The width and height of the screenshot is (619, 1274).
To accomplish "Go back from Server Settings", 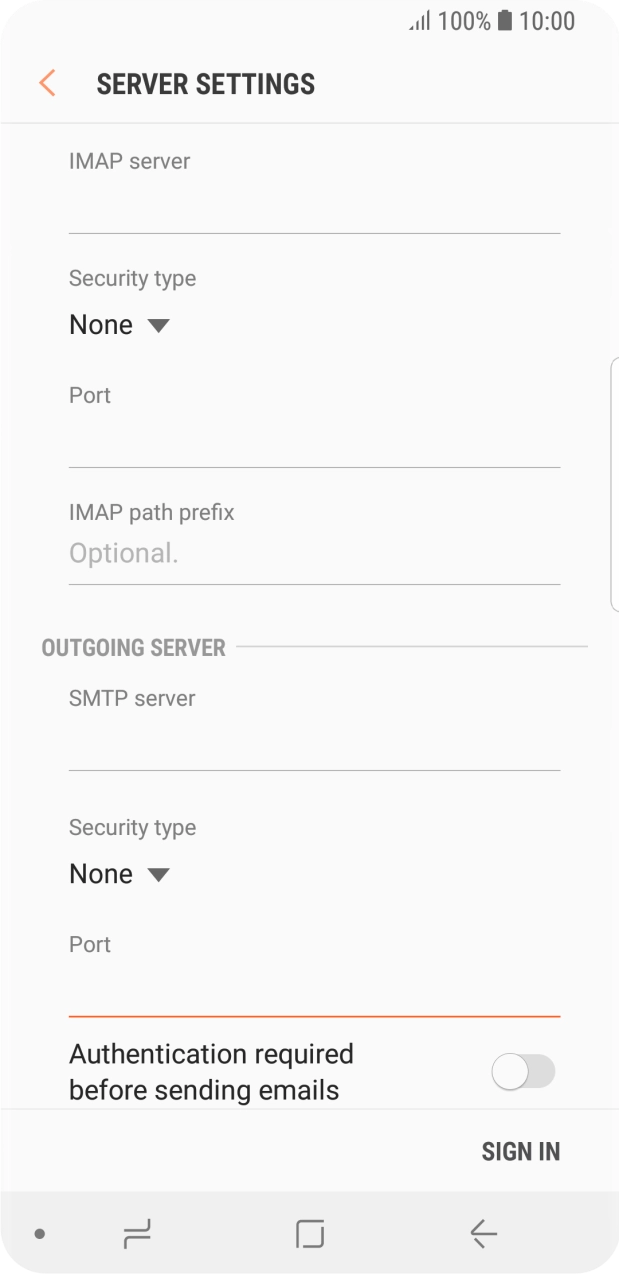I will [47, 84].
